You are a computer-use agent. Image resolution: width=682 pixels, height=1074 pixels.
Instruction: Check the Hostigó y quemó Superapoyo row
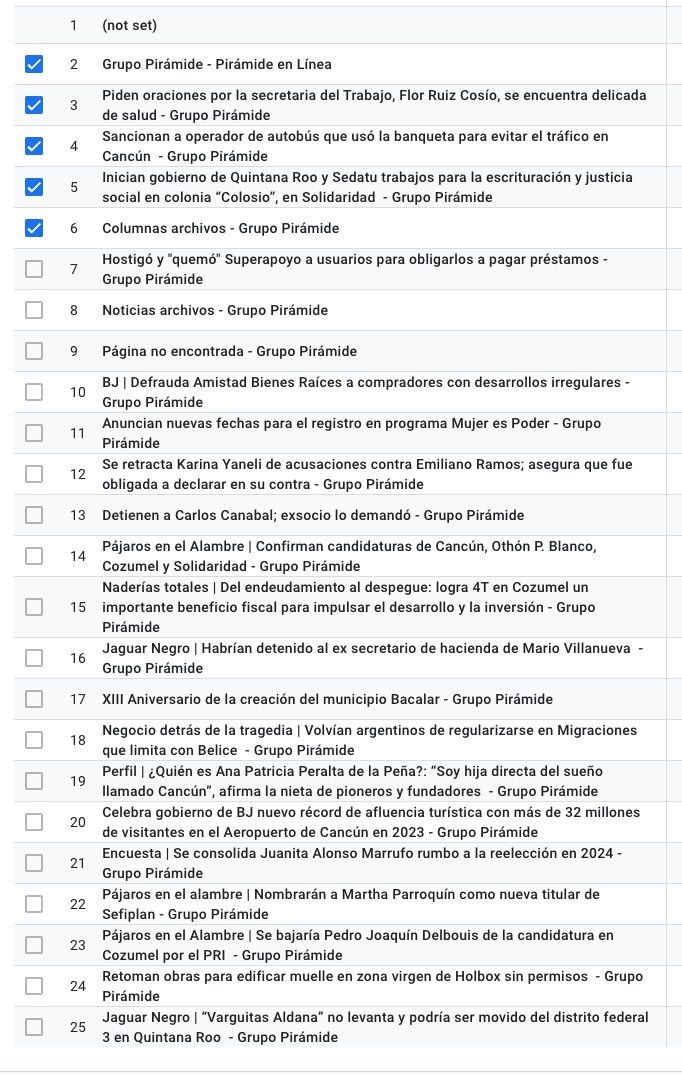pos(34,269)
